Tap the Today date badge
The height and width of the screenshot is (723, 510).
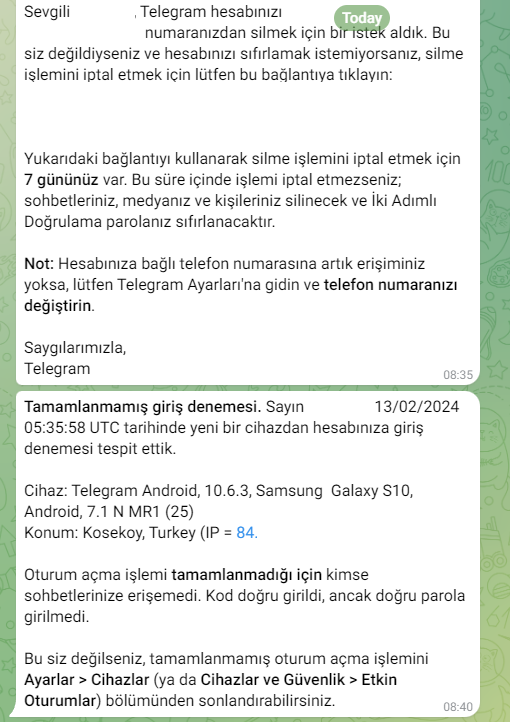[x=362, y=18]
